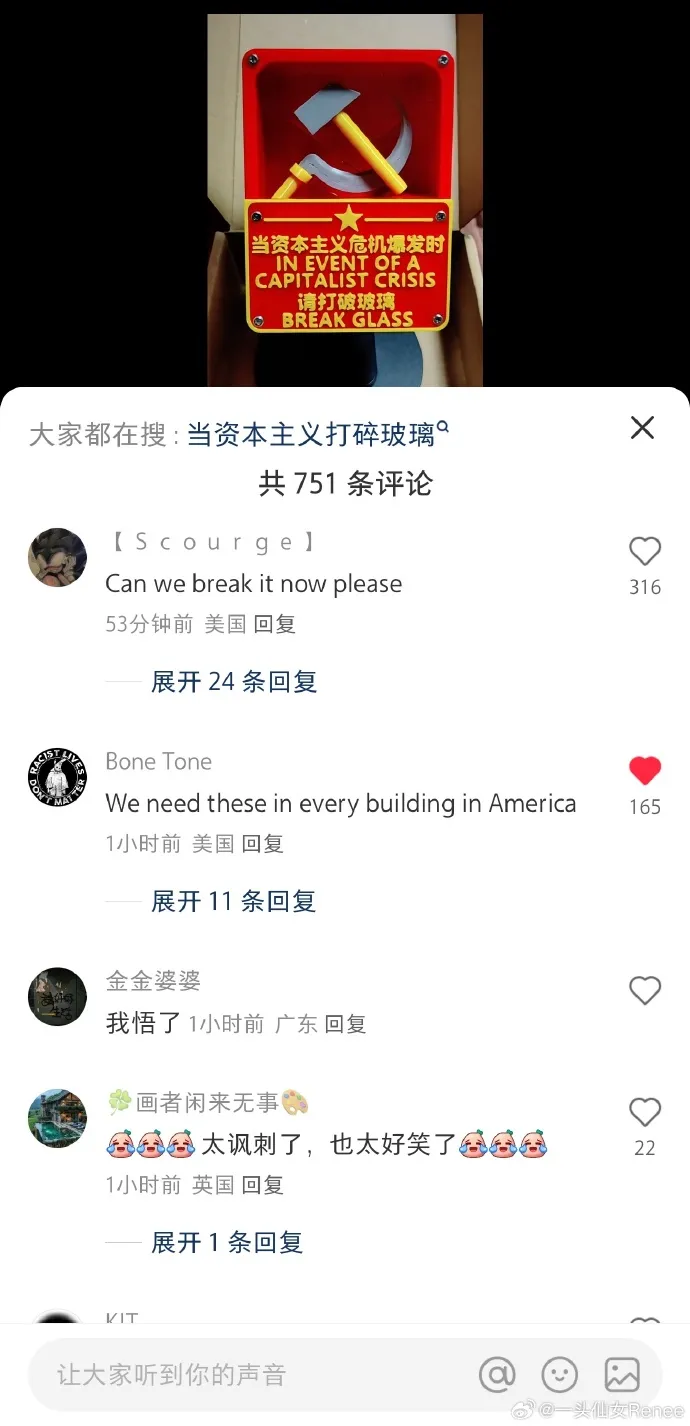Like 画者闲来无事's comment

click(645, 1112)
